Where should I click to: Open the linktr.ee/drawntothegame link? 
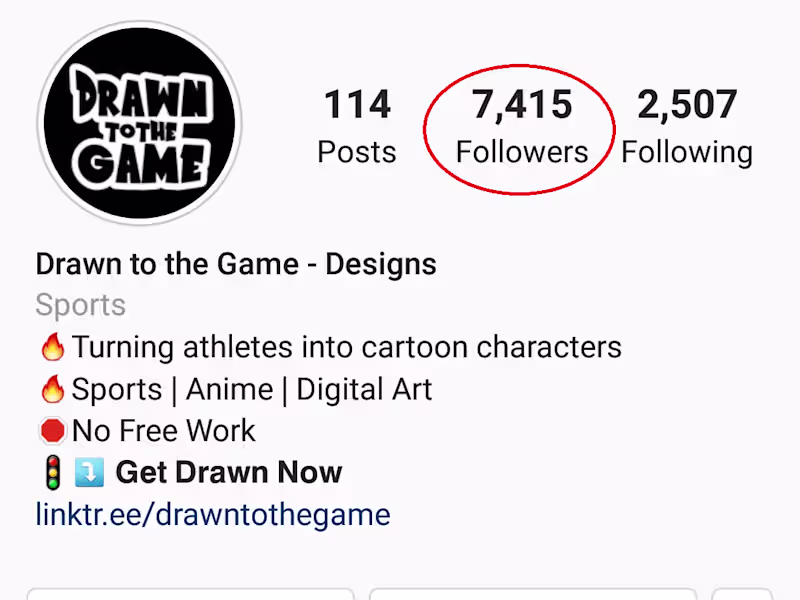click(x=212, y=515)
